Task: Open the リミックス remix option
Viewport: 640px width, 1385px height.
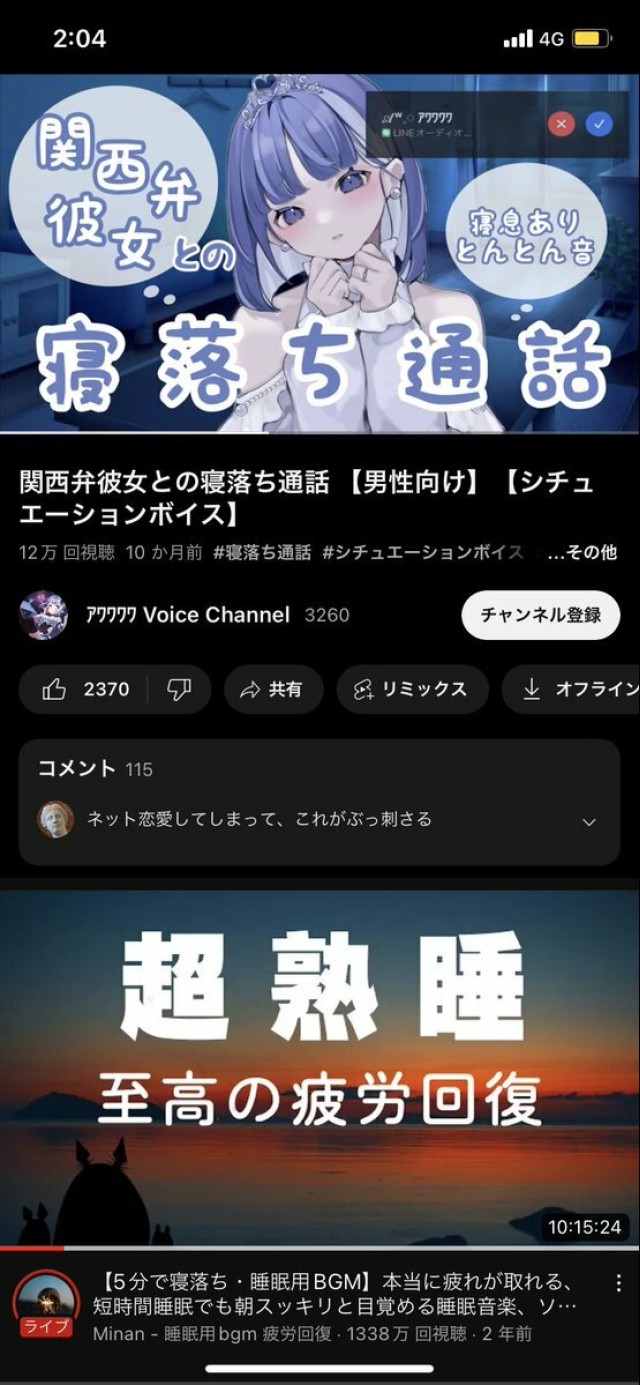Action: (411, 689)
